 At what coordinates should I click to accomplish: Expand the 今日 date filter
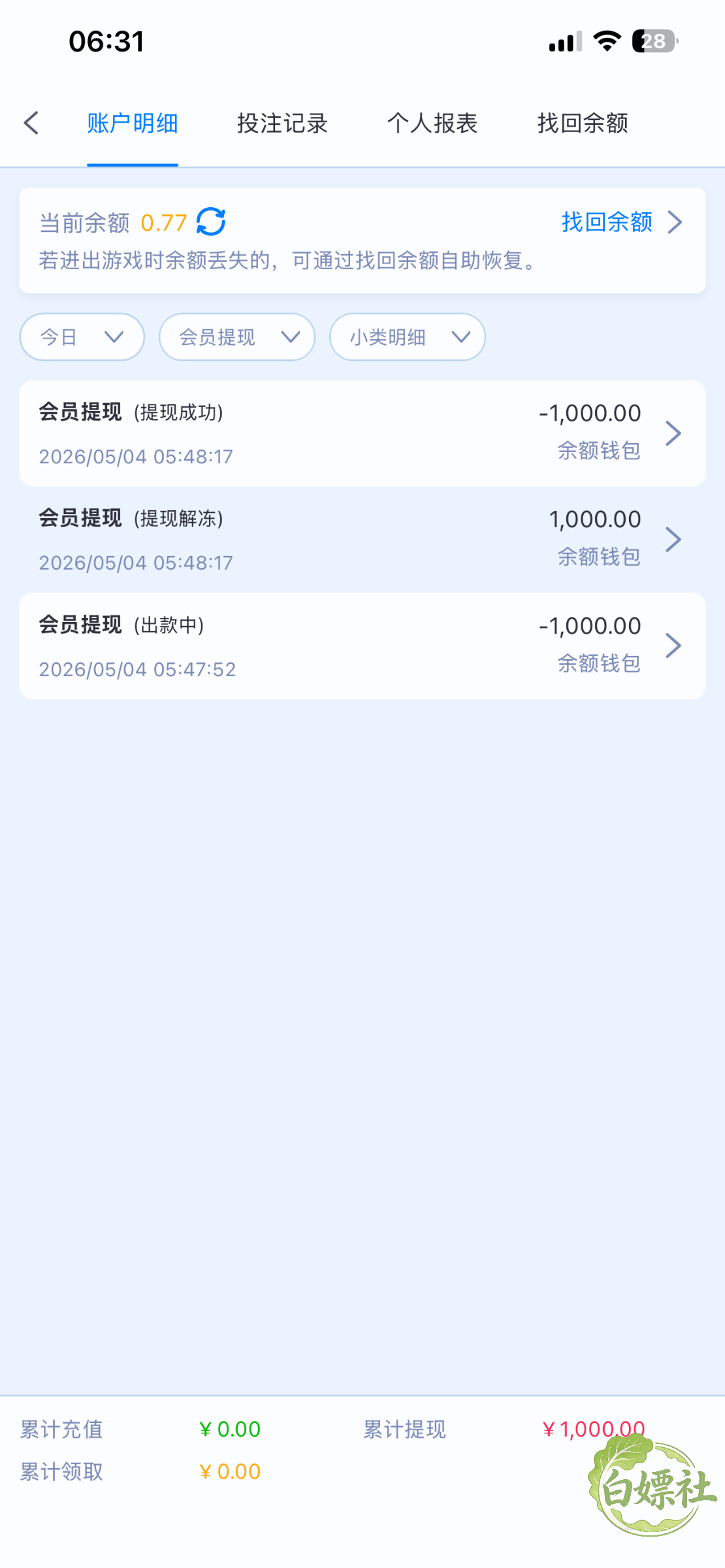82,337
